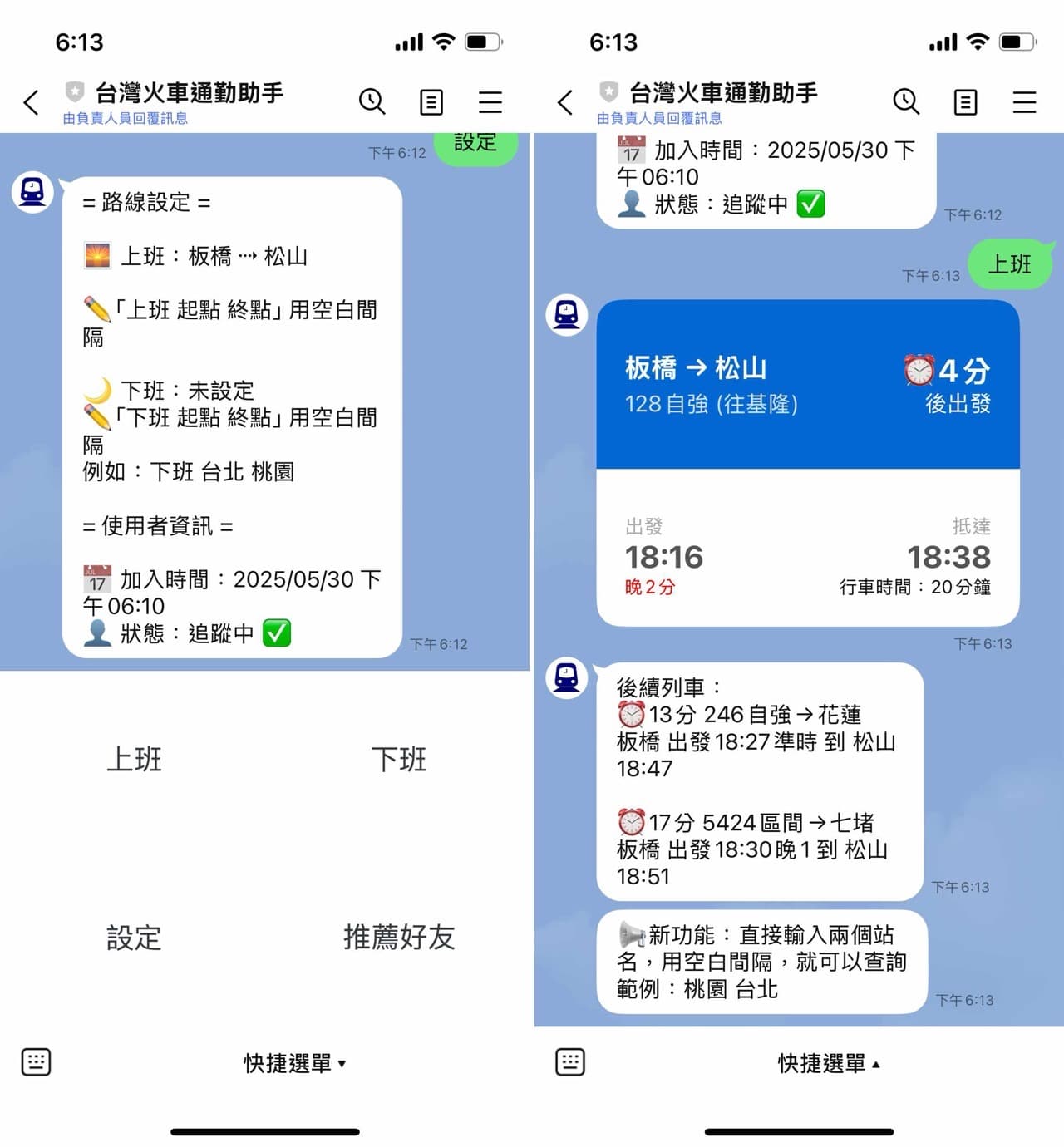Image resolution: width=1064 pixels, height=1147 pixels.
Task: Choose 推薦好友 in the quick menu
Action: coord(399,937)
